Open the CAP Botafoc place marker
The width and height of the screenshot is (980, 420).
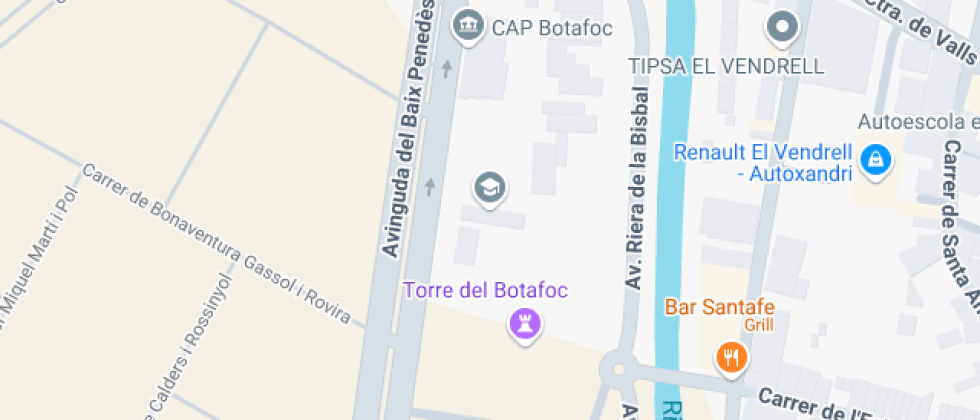coord(466,25)
